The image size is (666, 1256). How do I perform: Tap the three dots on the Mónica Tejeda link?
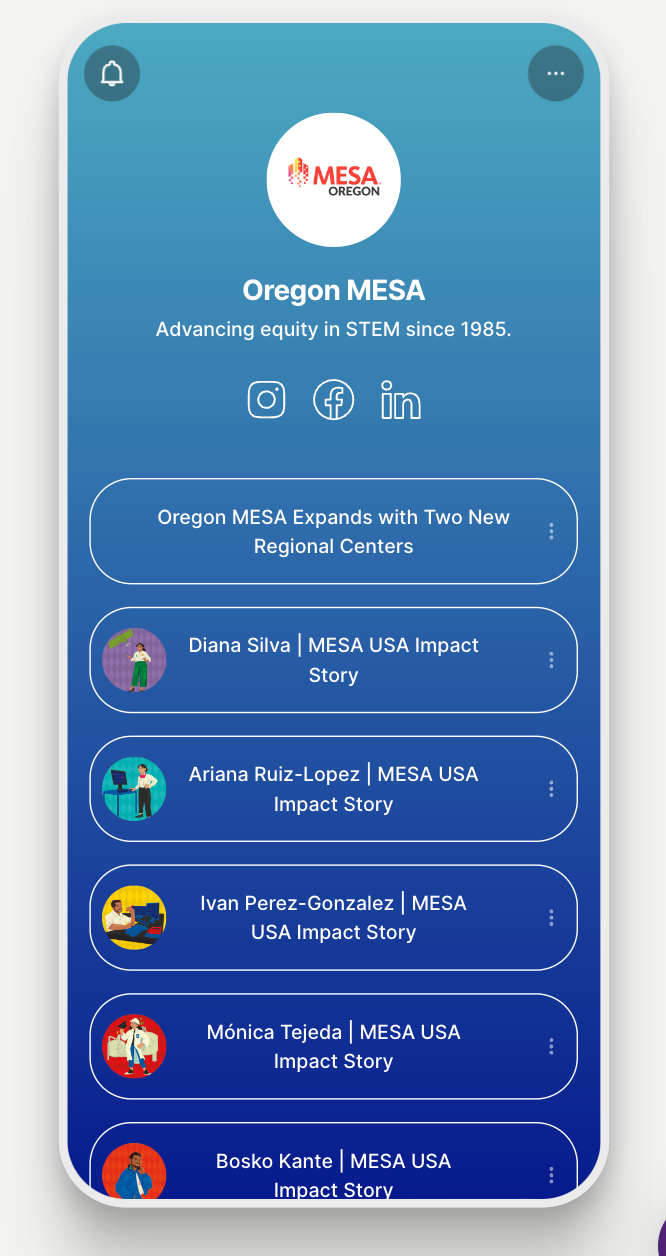click(551, 1047)
